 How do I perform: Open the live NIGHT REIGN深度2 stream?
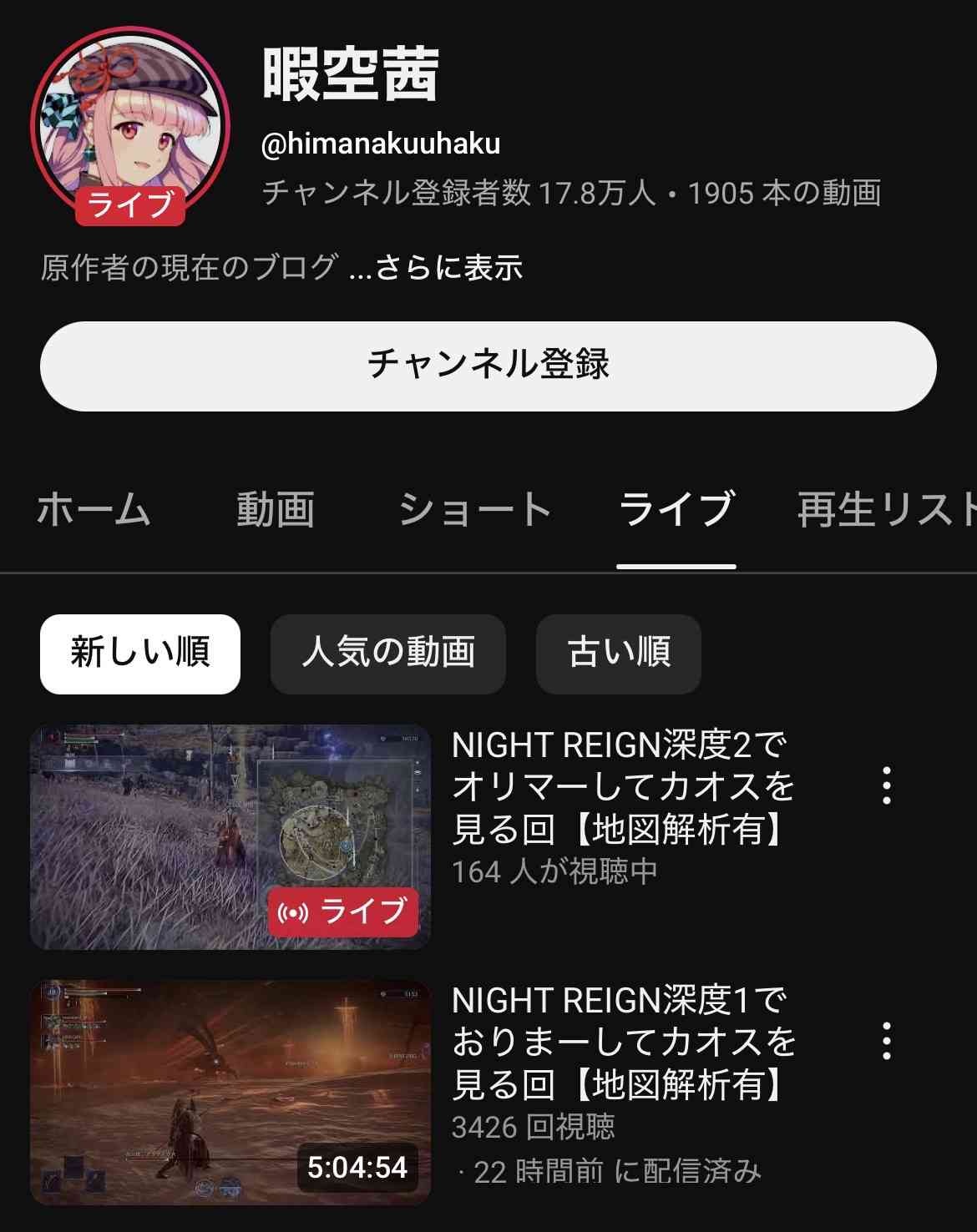pos(230,836)
